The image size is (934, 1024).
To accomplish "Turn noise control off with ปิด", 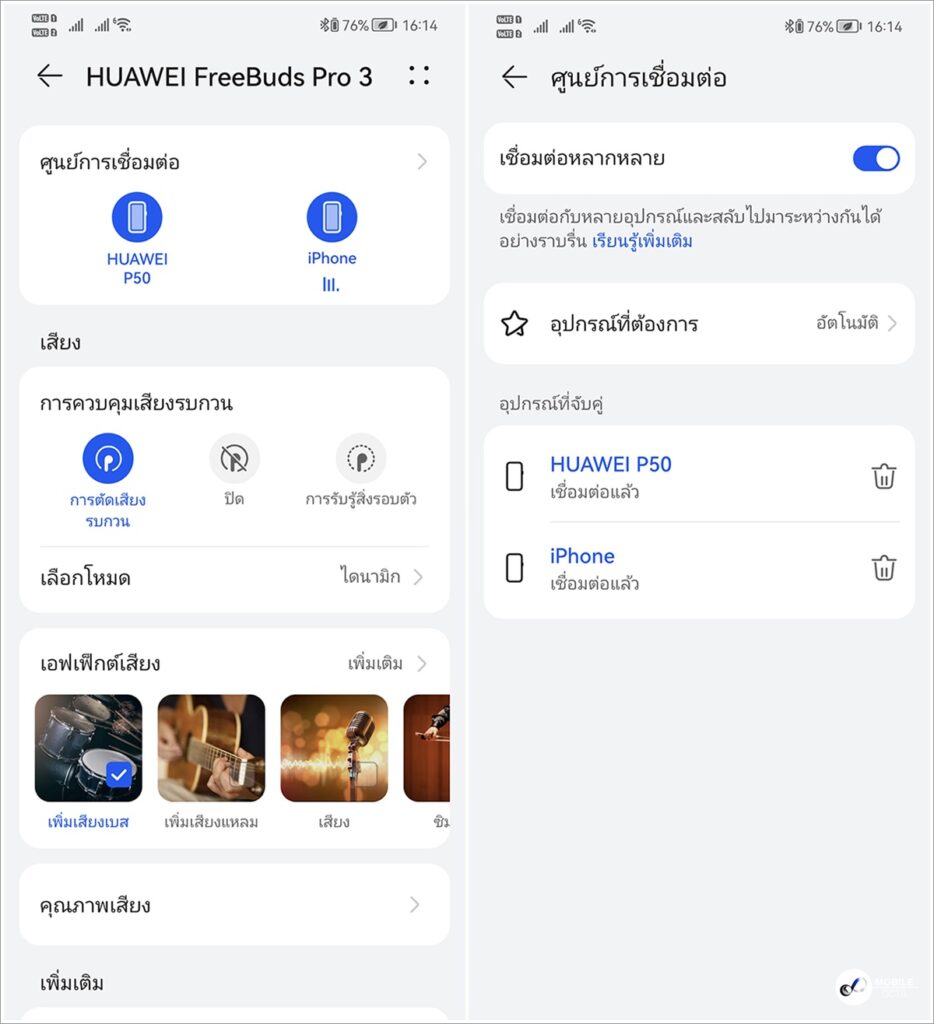I will click(x=234, y=459).
